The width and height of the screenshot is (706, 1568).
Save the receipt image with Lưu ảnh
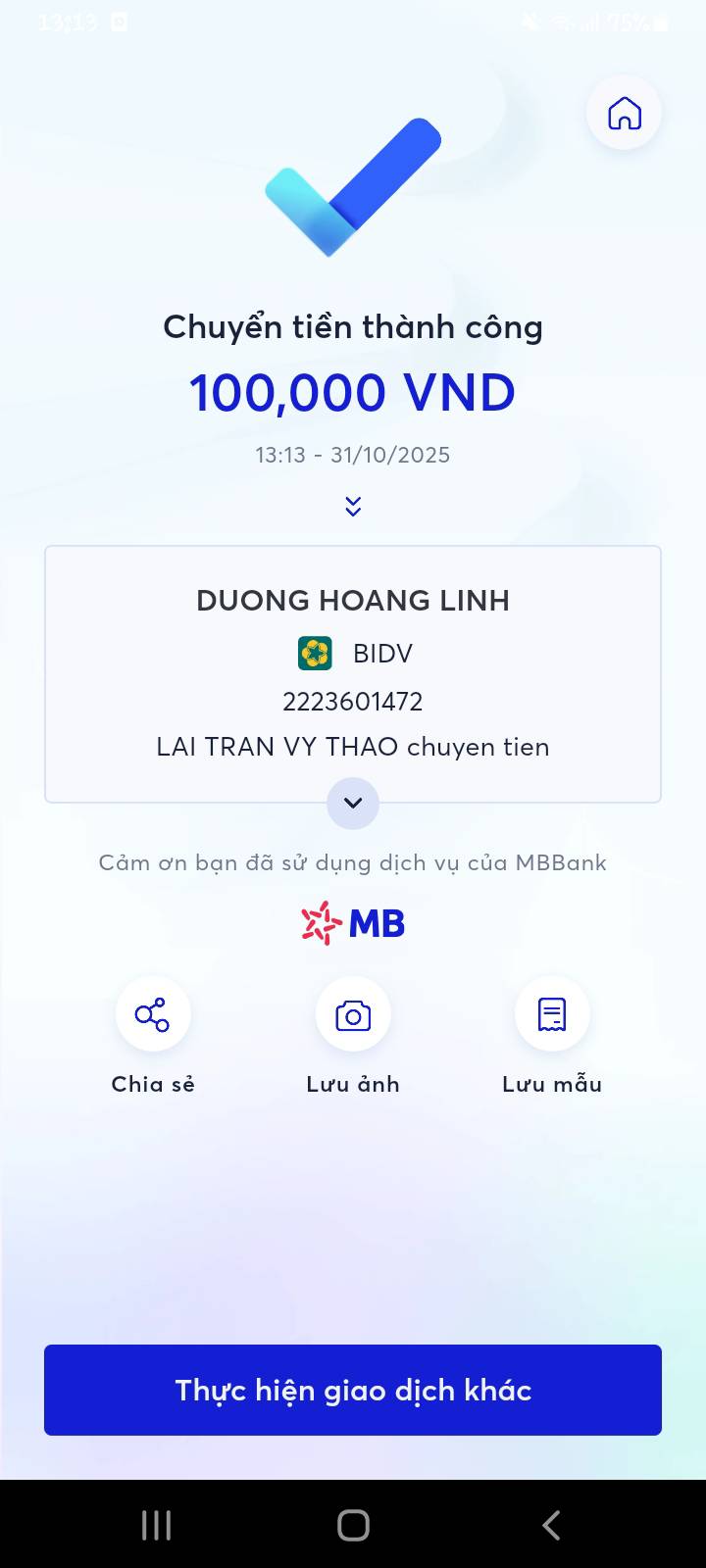tap(353, 1014)
